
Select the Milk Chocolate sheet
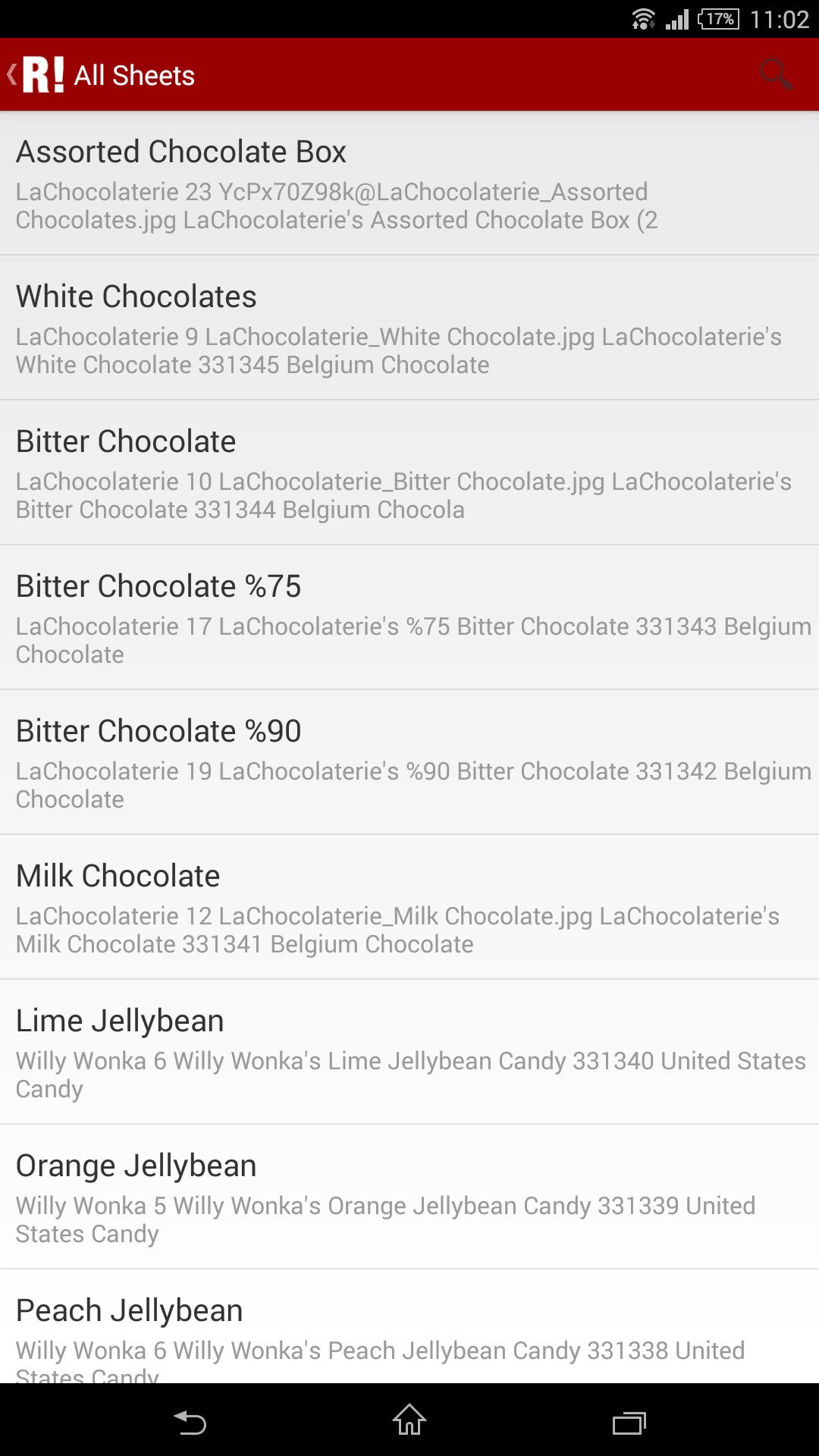[409, 908]
